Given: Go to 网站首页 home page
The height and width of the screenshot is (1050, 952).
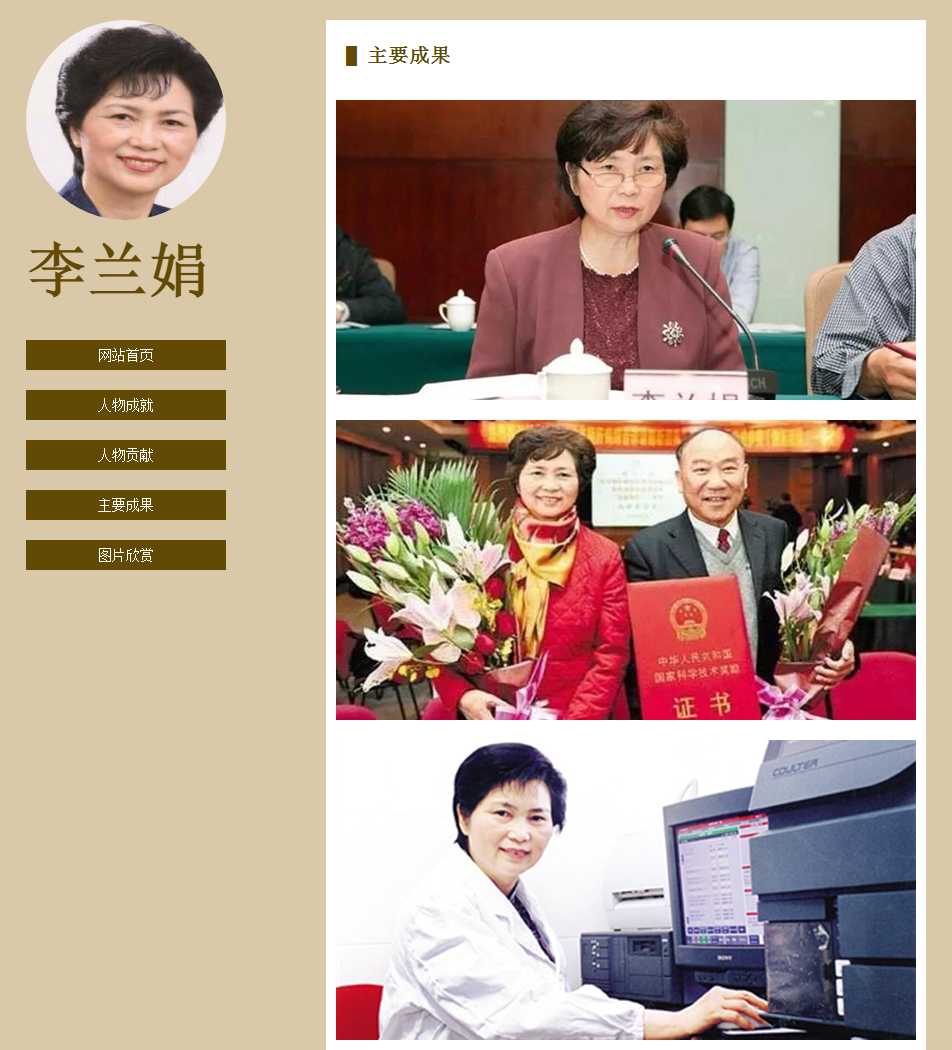Looking at the screenshot, I should tap(126, 355).
